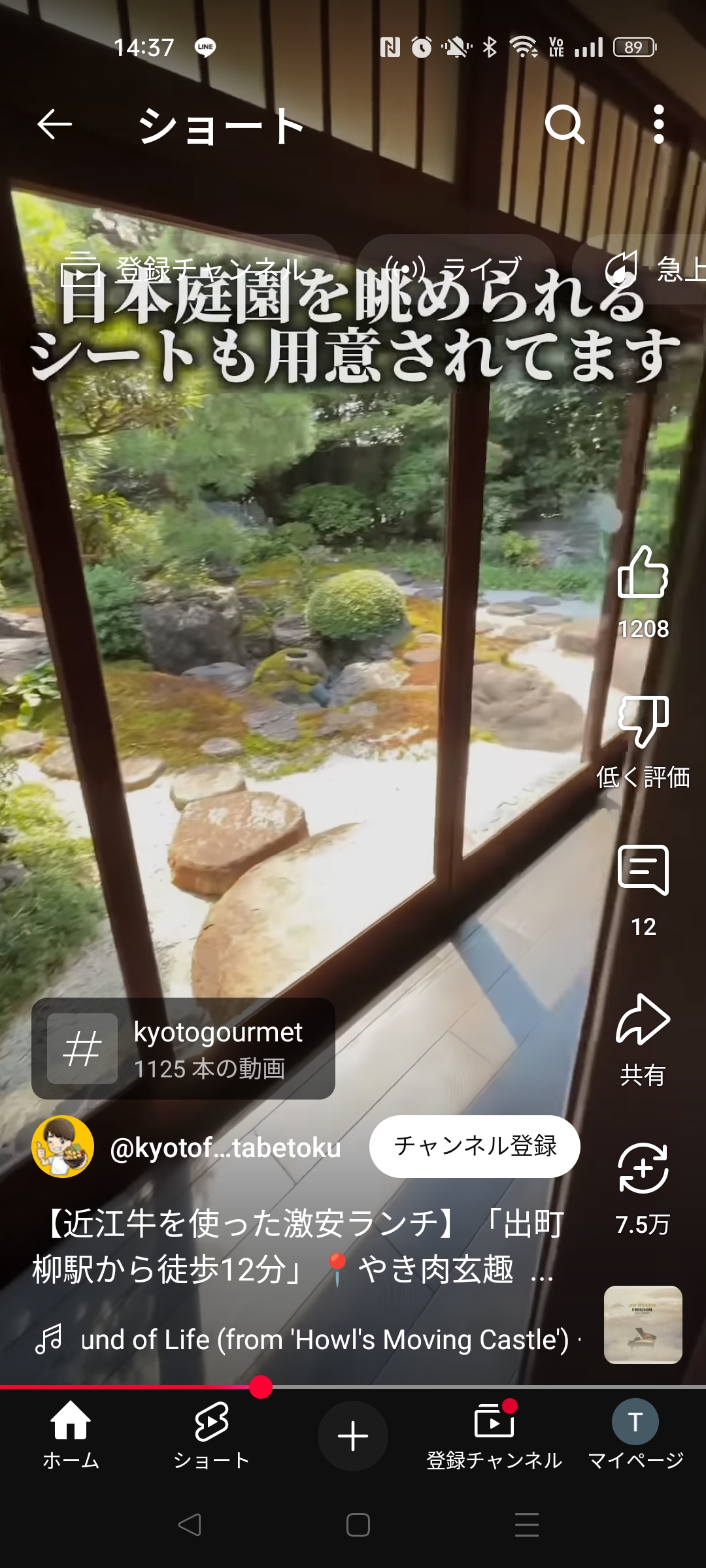Open the kyotogourmet hashtag card
Viewport: 706px width, 1568px height.
pos(183,1049)
